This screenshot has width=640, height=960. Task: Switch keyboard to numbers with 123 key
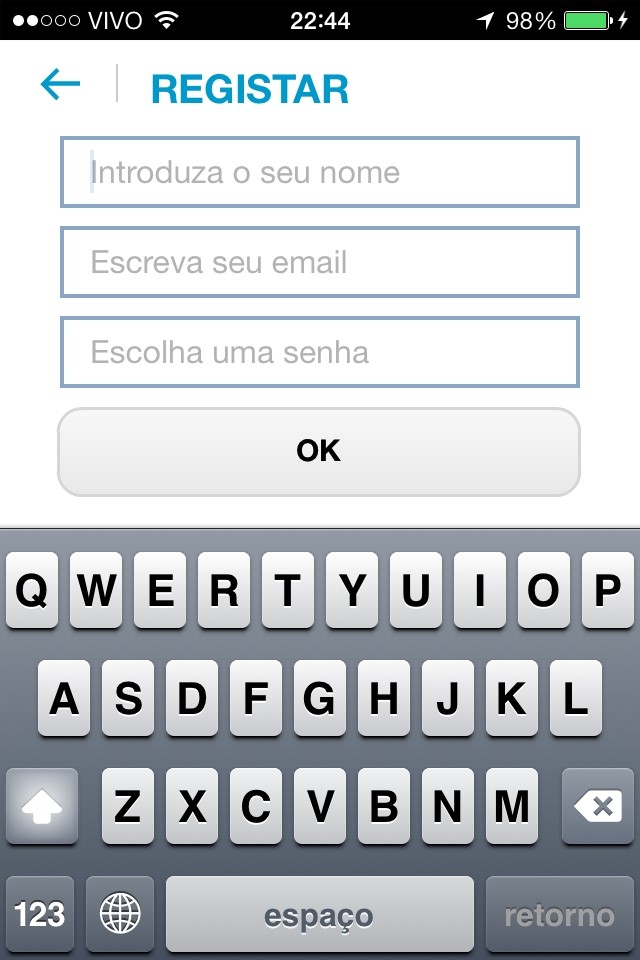point(40,914)
